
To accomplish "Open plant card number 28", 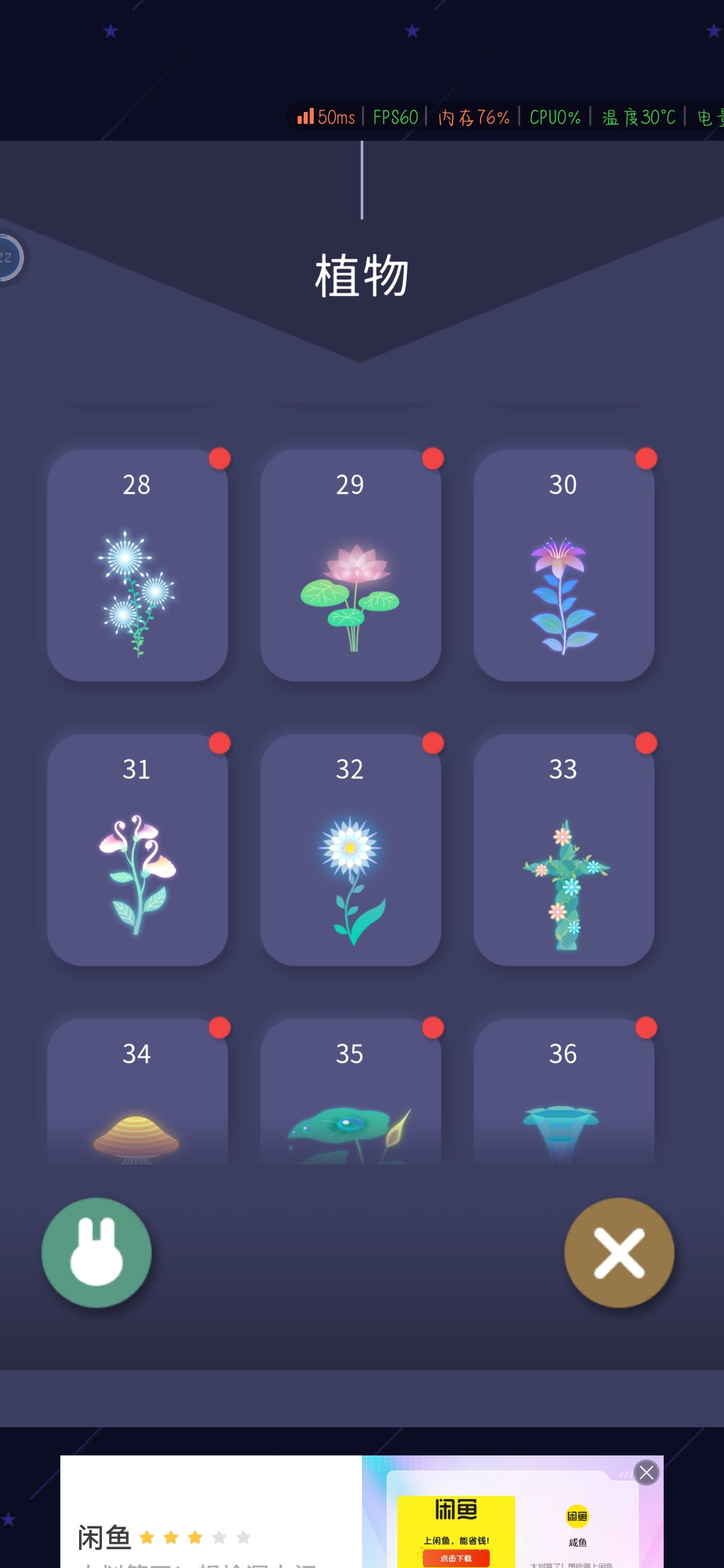I will click(x=137, y=565).
